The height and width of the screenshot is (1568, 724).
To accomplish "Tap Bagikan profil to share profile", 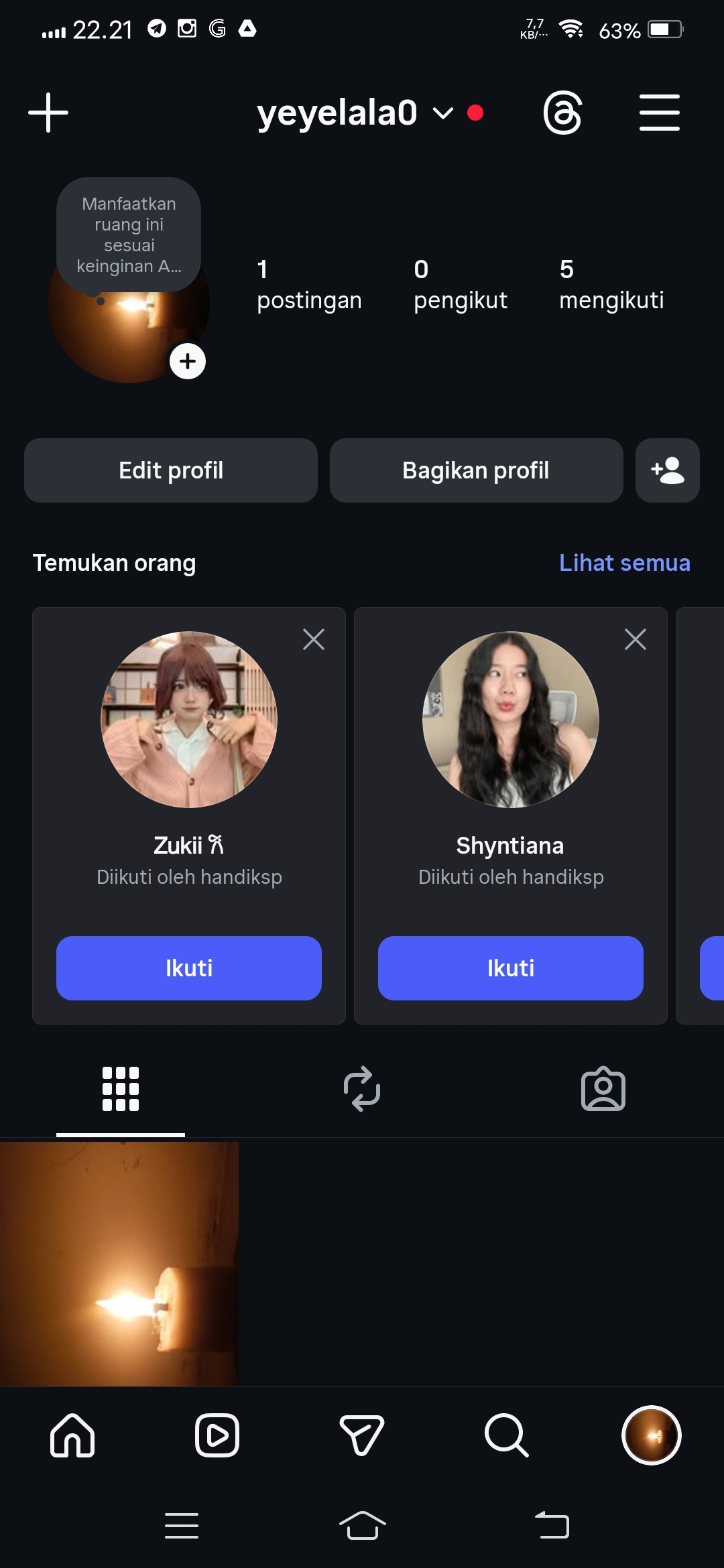I will [476, 470].
